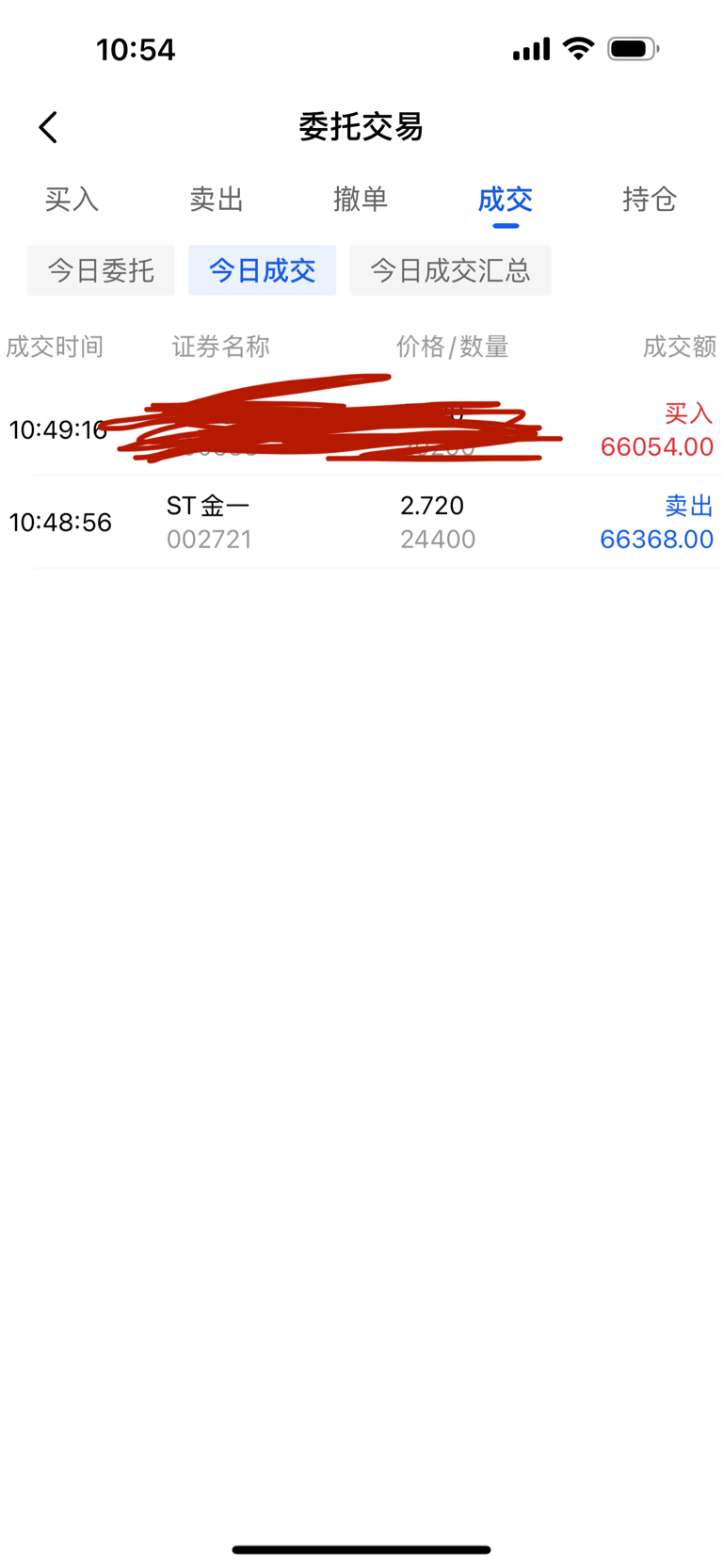
Task: Switch to the 卖出 tab
Action: (217, 200)
